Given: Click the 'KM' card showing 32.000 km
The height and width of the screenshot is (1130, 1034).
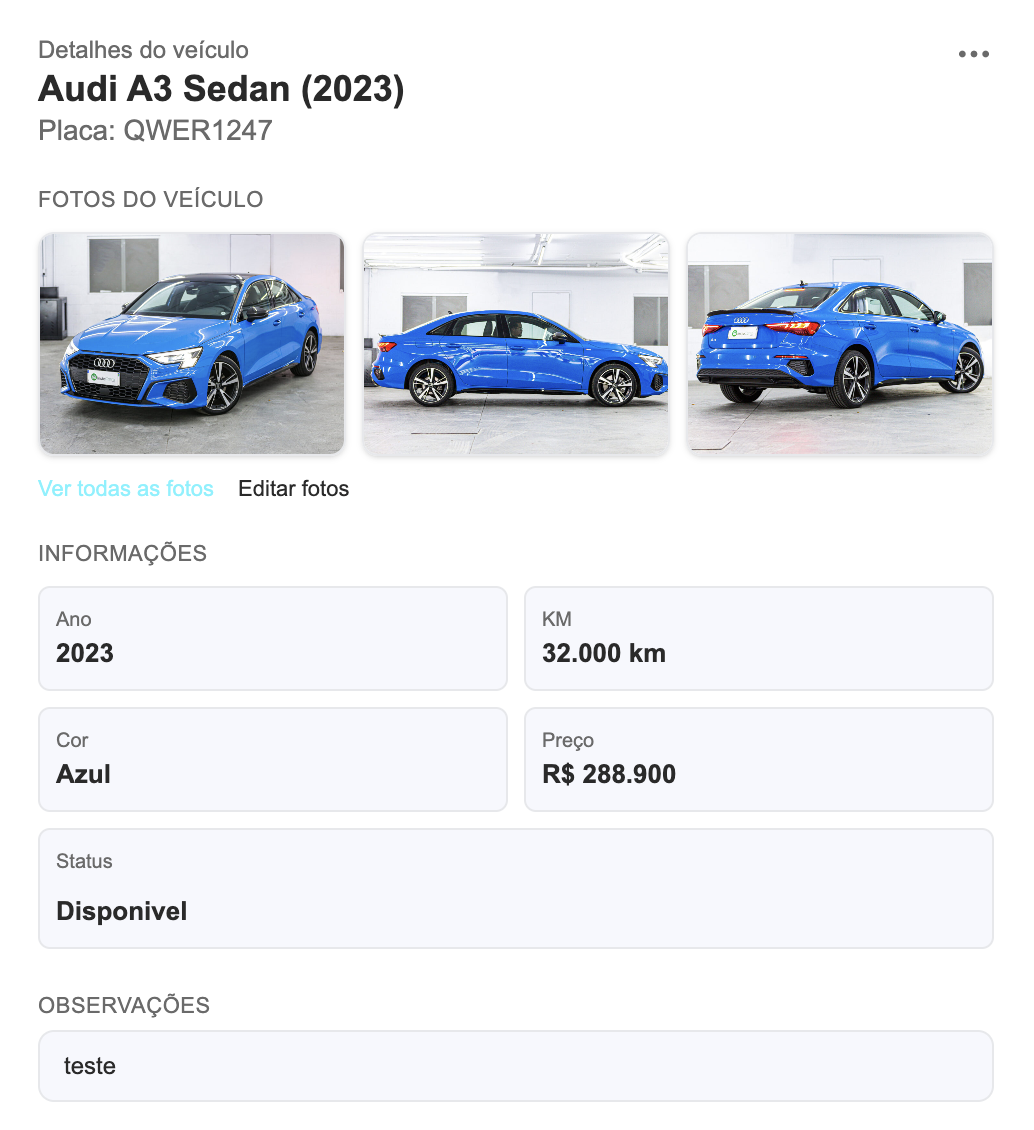Looking at the screenshot, I should click(758, 638).
